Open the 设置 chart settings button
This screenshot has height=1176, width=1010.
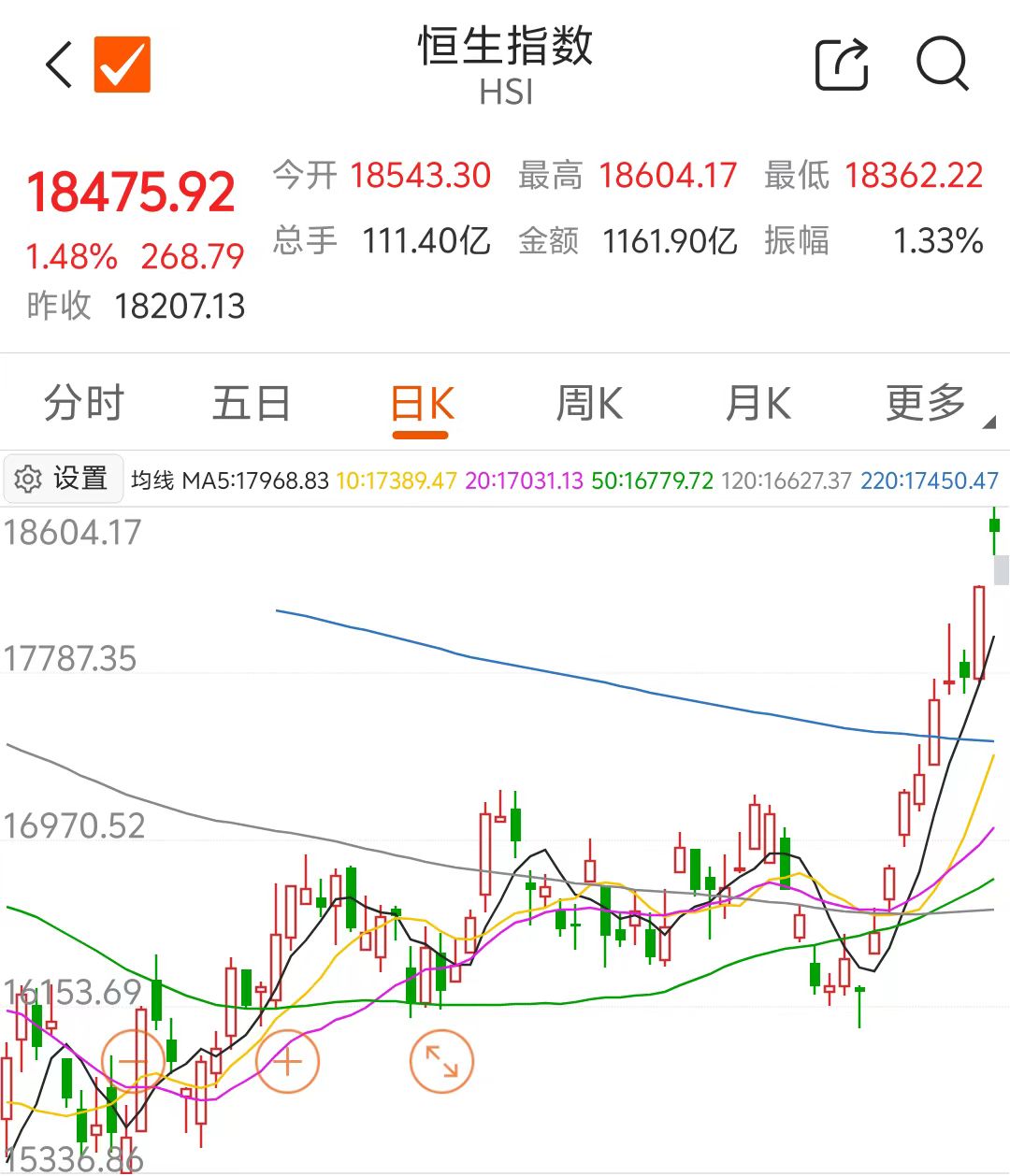[x=64, y=479]
